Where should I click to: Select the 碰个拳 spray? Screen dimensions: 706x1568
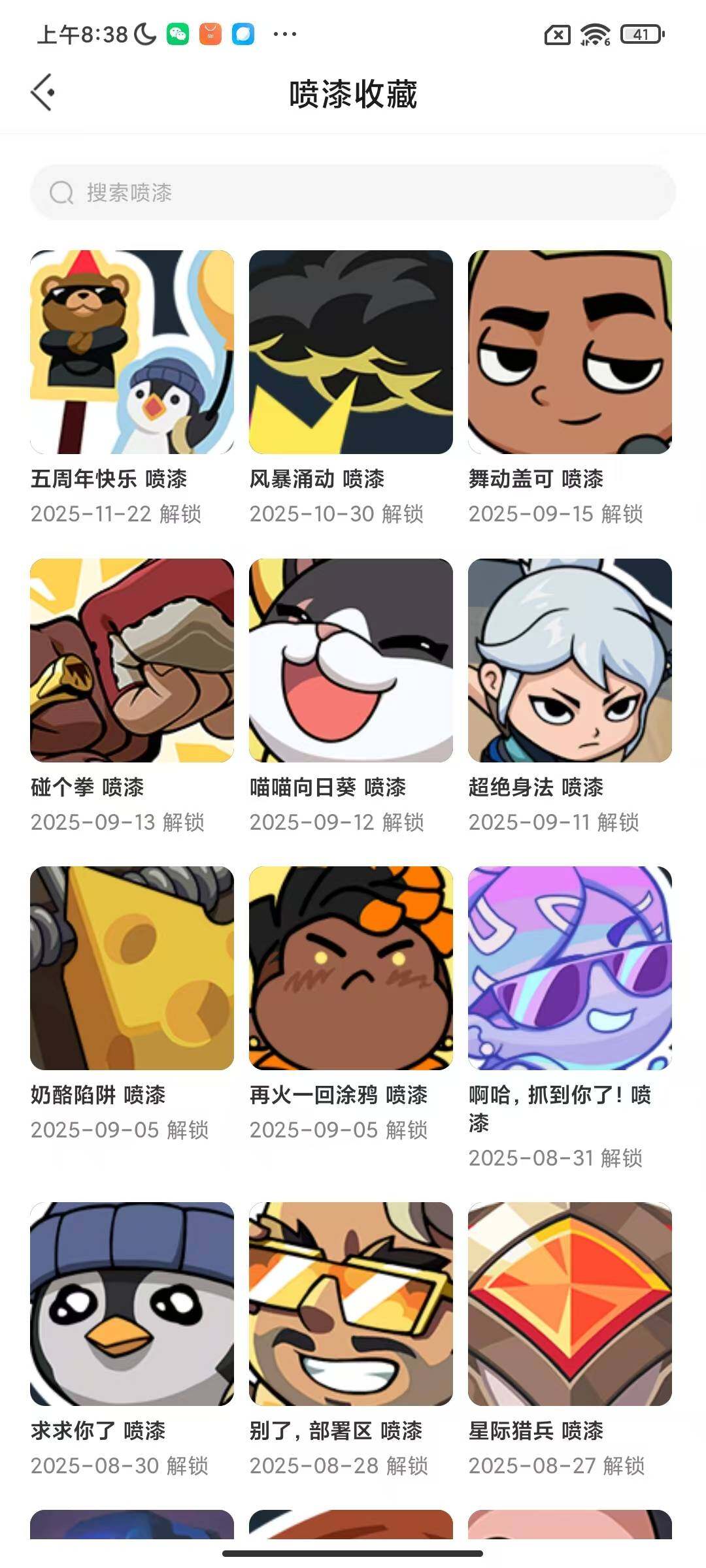(x=132, y=661)
